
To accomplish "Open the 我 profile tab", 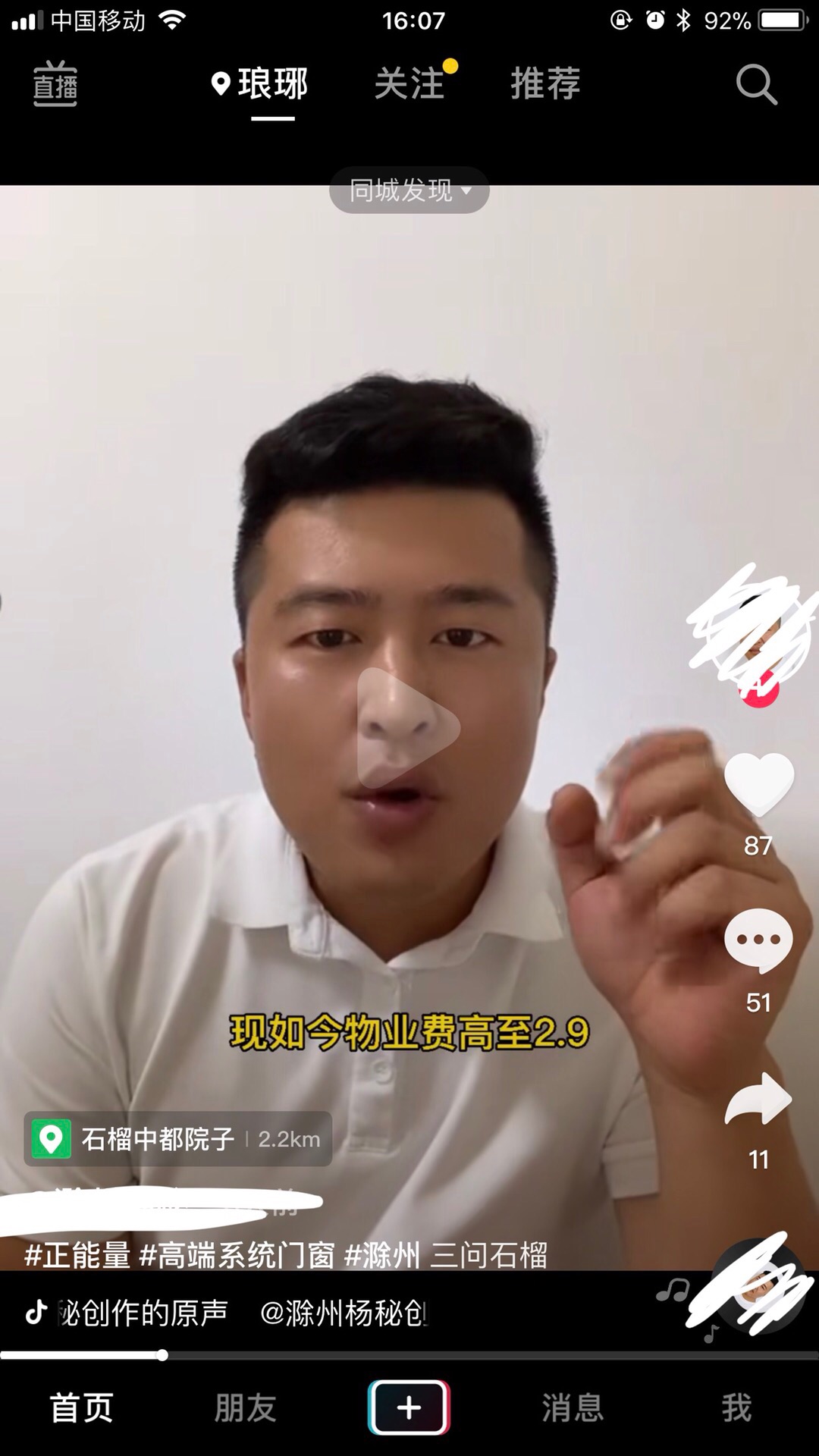I will click(x=736, y=1408).
